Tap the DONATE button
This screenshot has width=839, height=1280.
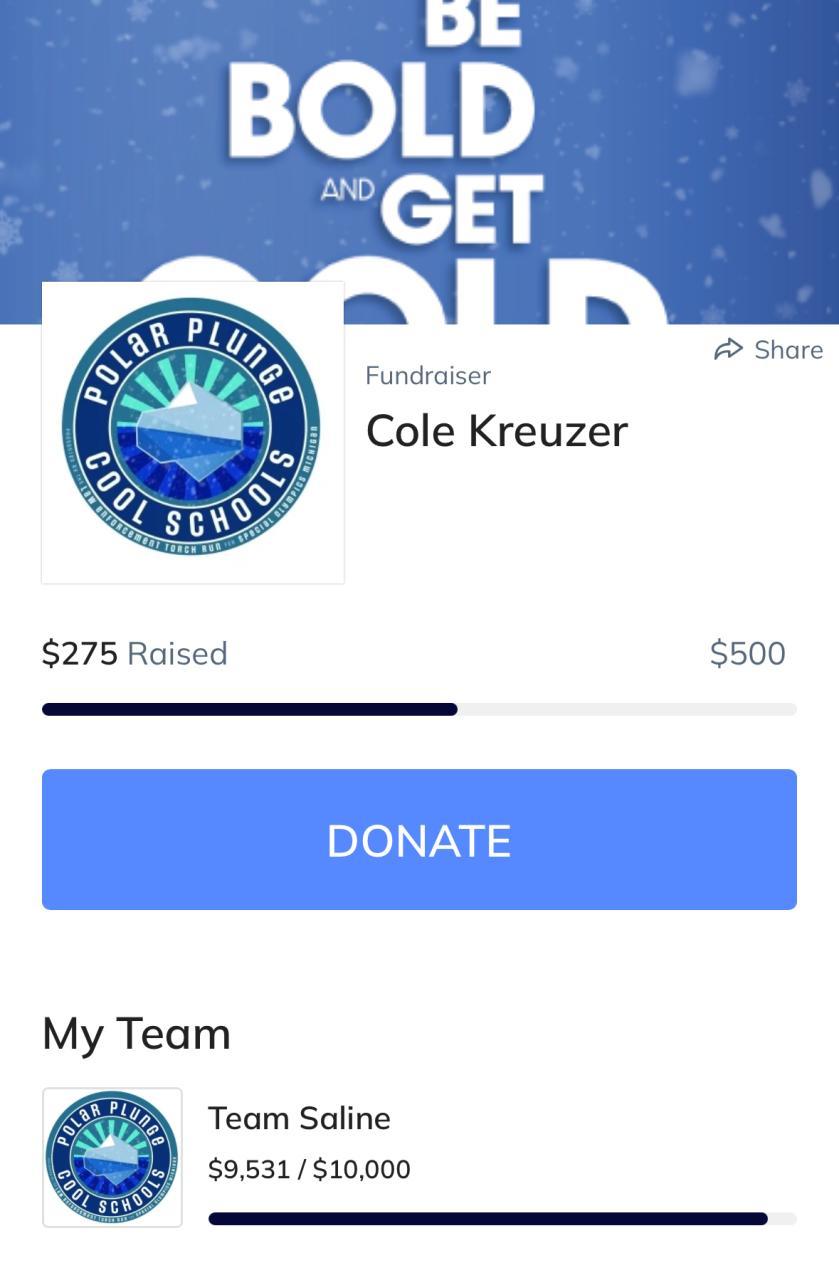coord(419,839)
